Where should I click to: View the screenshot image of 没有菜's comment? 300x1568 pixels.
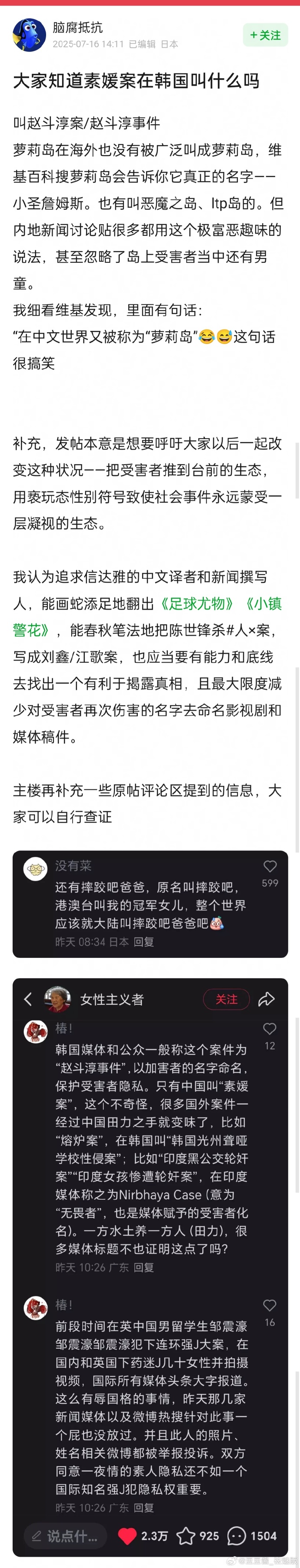click(x=150, y=903)
